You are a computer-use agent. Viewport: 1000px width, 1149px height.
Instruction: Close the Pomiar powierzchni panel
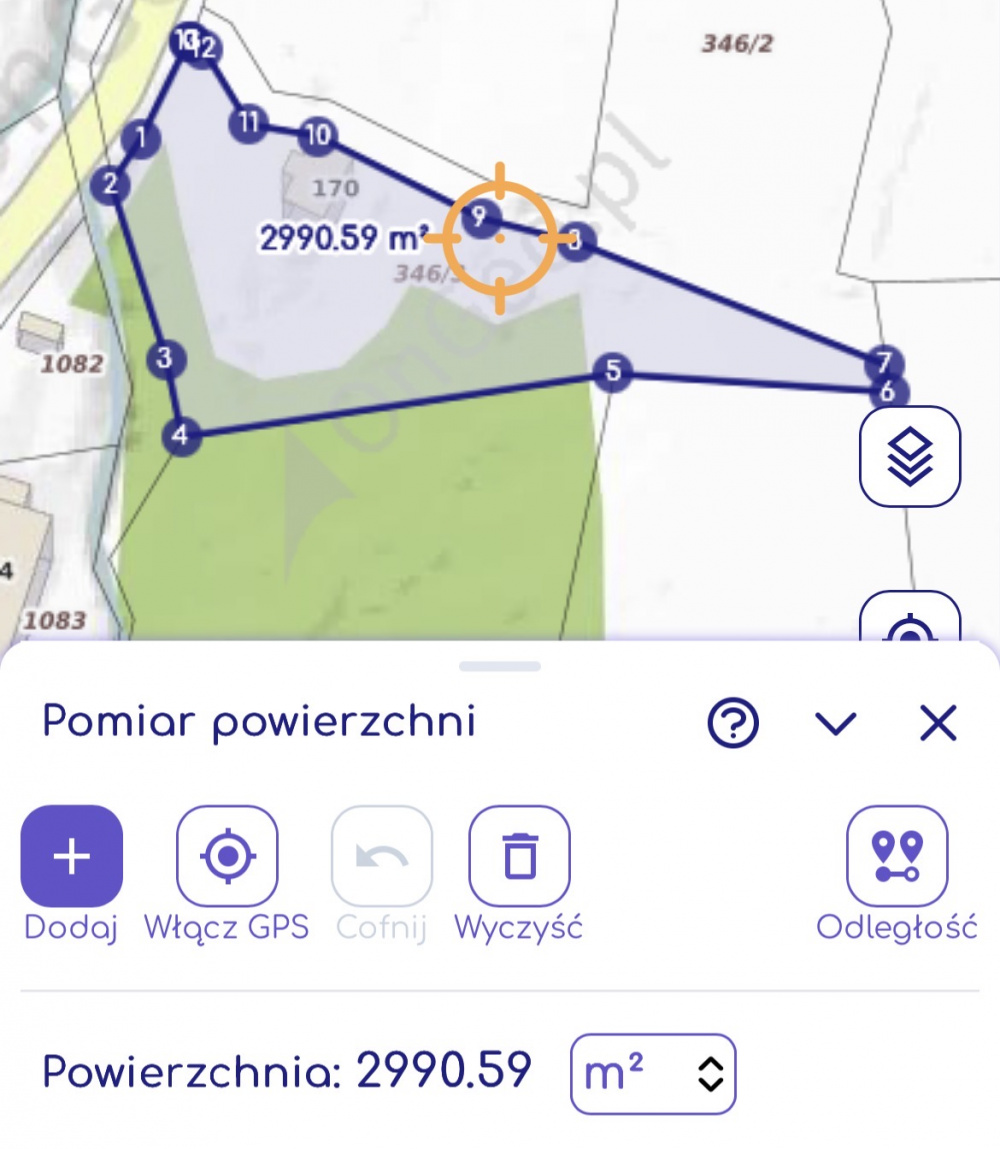click(938, 723)
